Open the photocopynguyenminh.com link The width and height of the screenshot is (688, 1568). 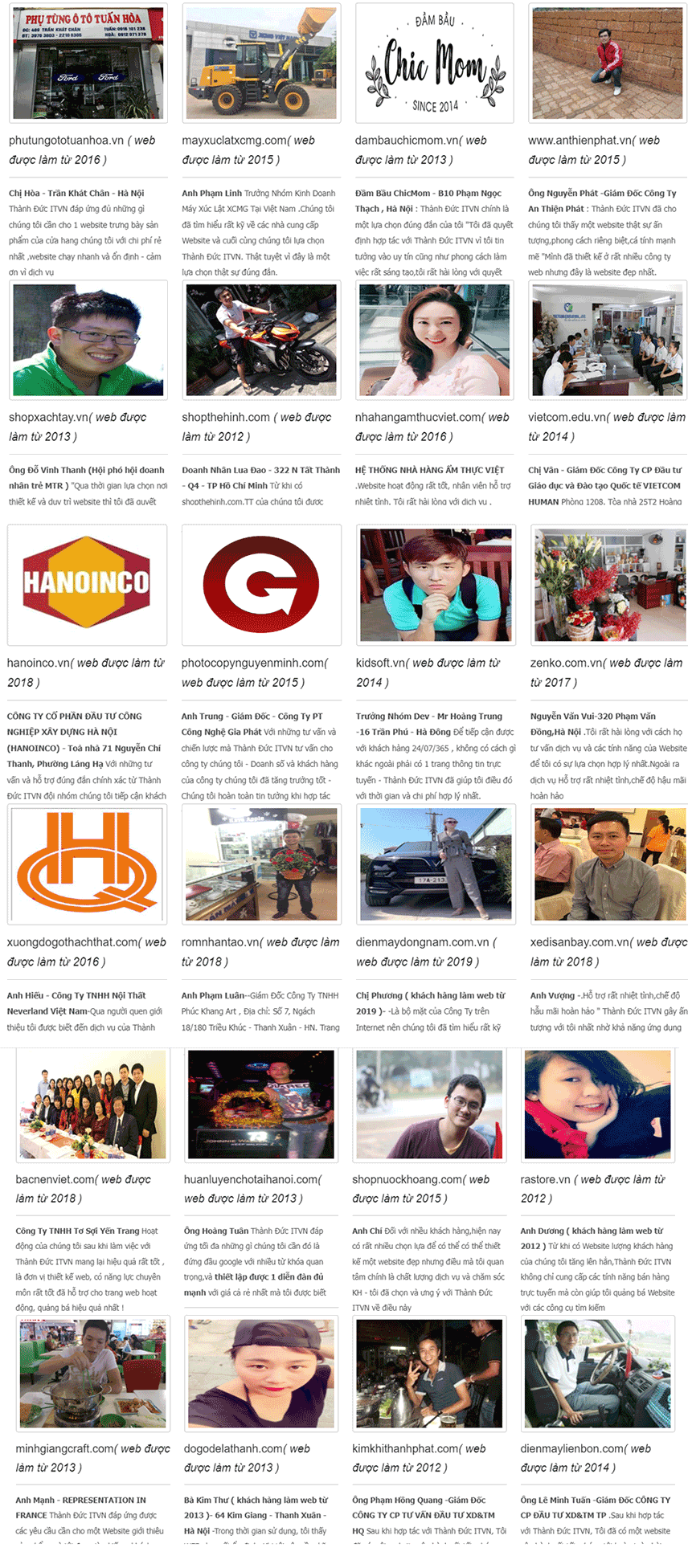(x=254, y=664)
